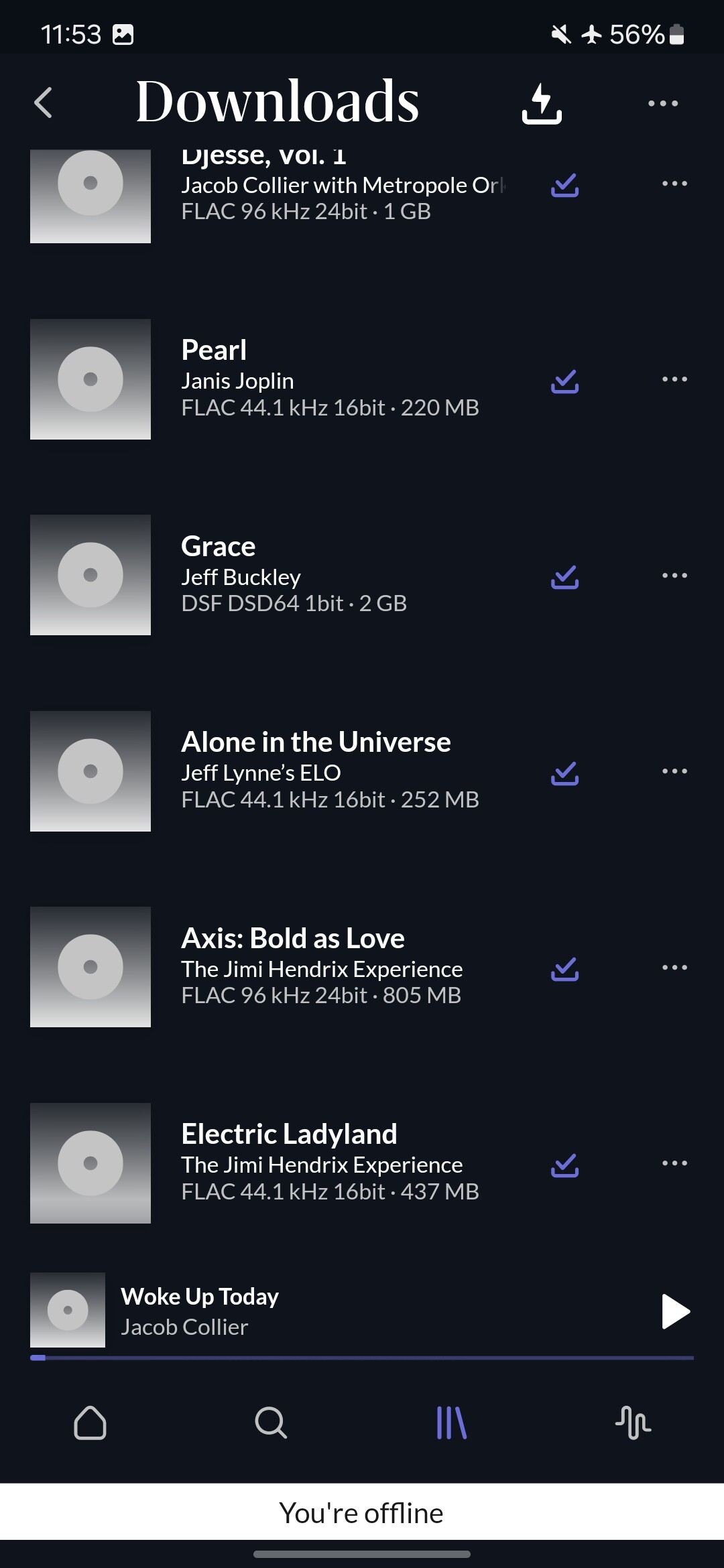This screenshot has height=1568, width=724.
Task: Go back from the Downloads screen
Action: pos(44,103)
